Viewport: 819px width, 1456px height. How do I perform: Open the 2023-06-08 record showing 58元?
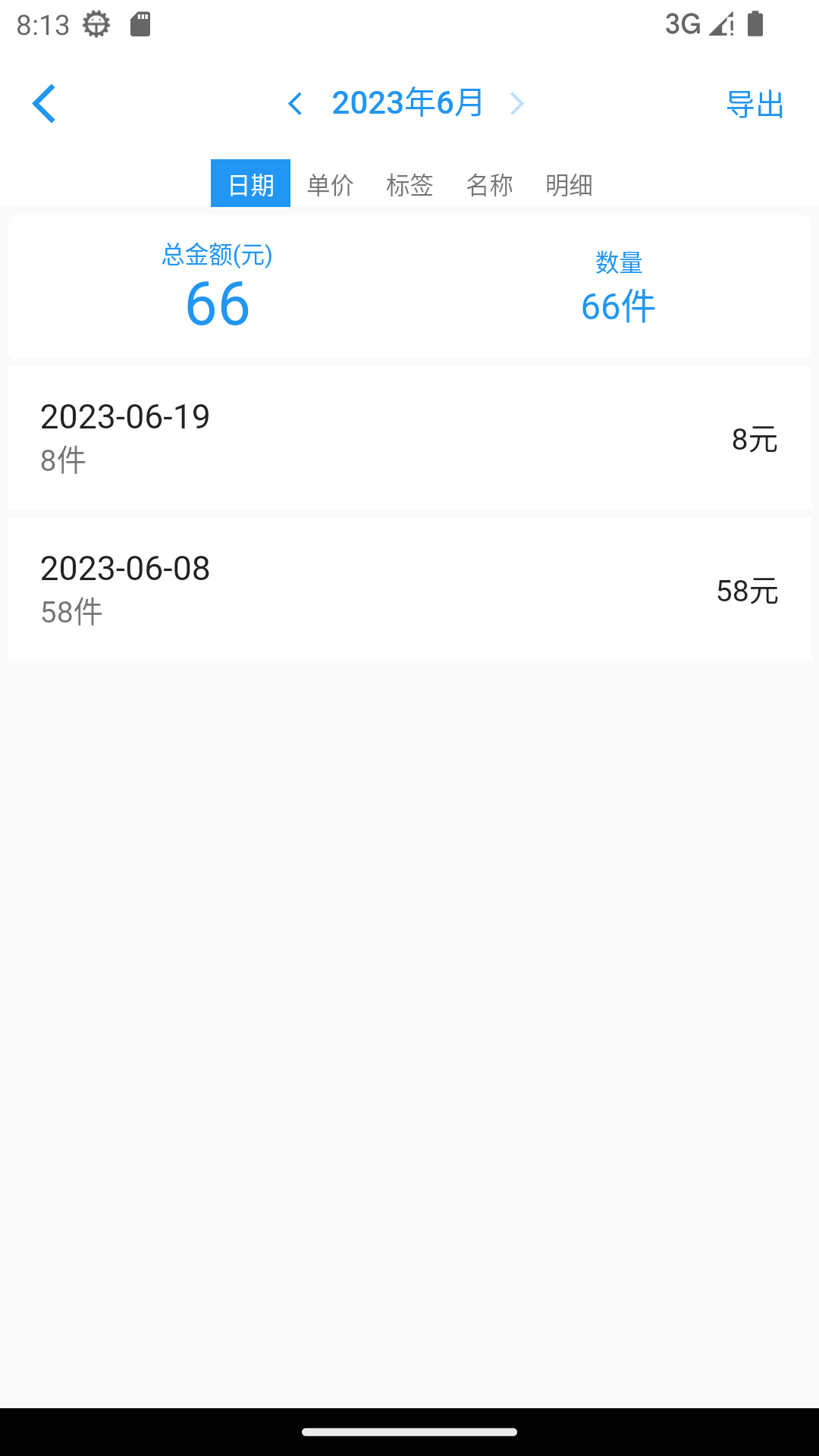click(409, 588)
